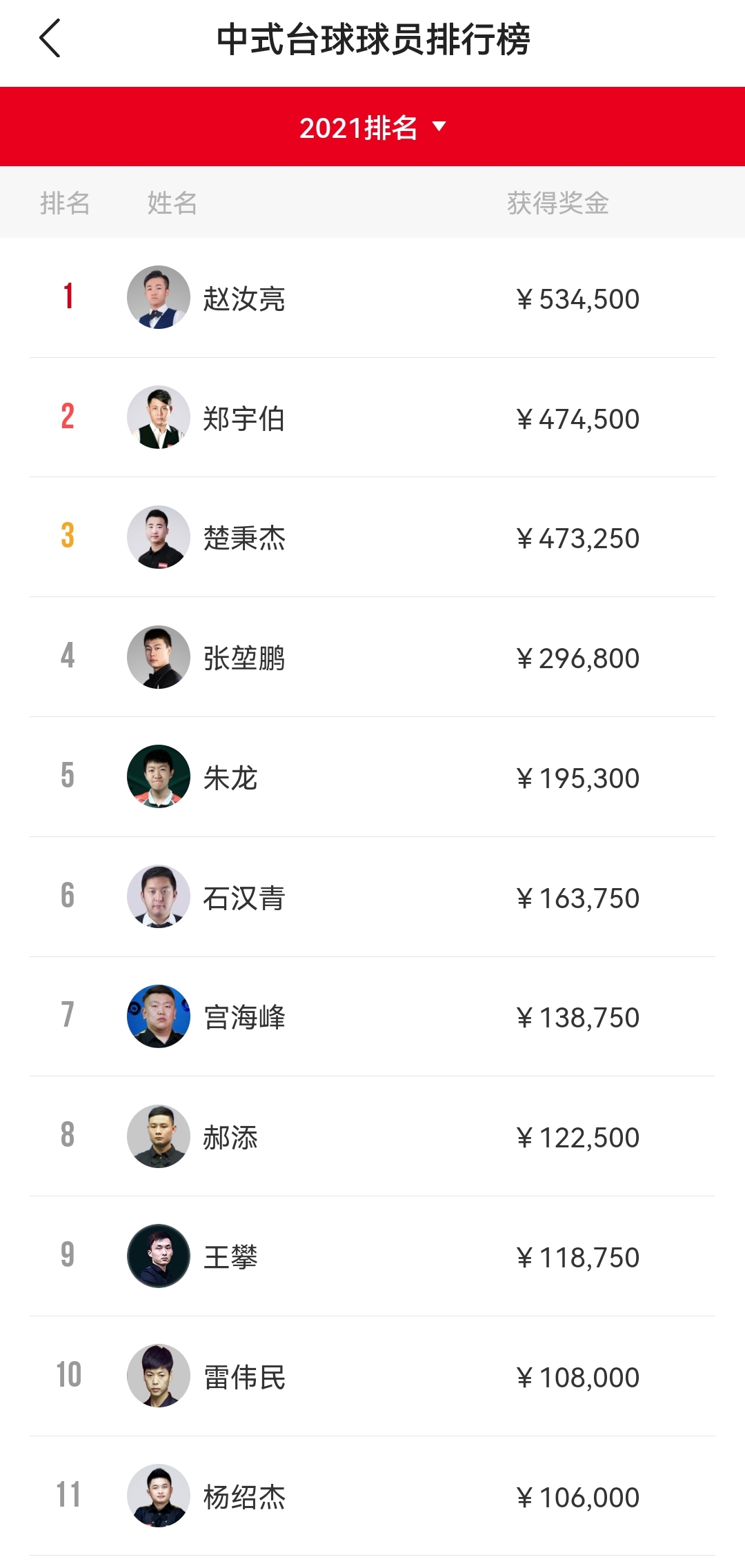View 宫海峰's ranking entry
This screenshot has width=745, height=1568.
coord(372,1016)
